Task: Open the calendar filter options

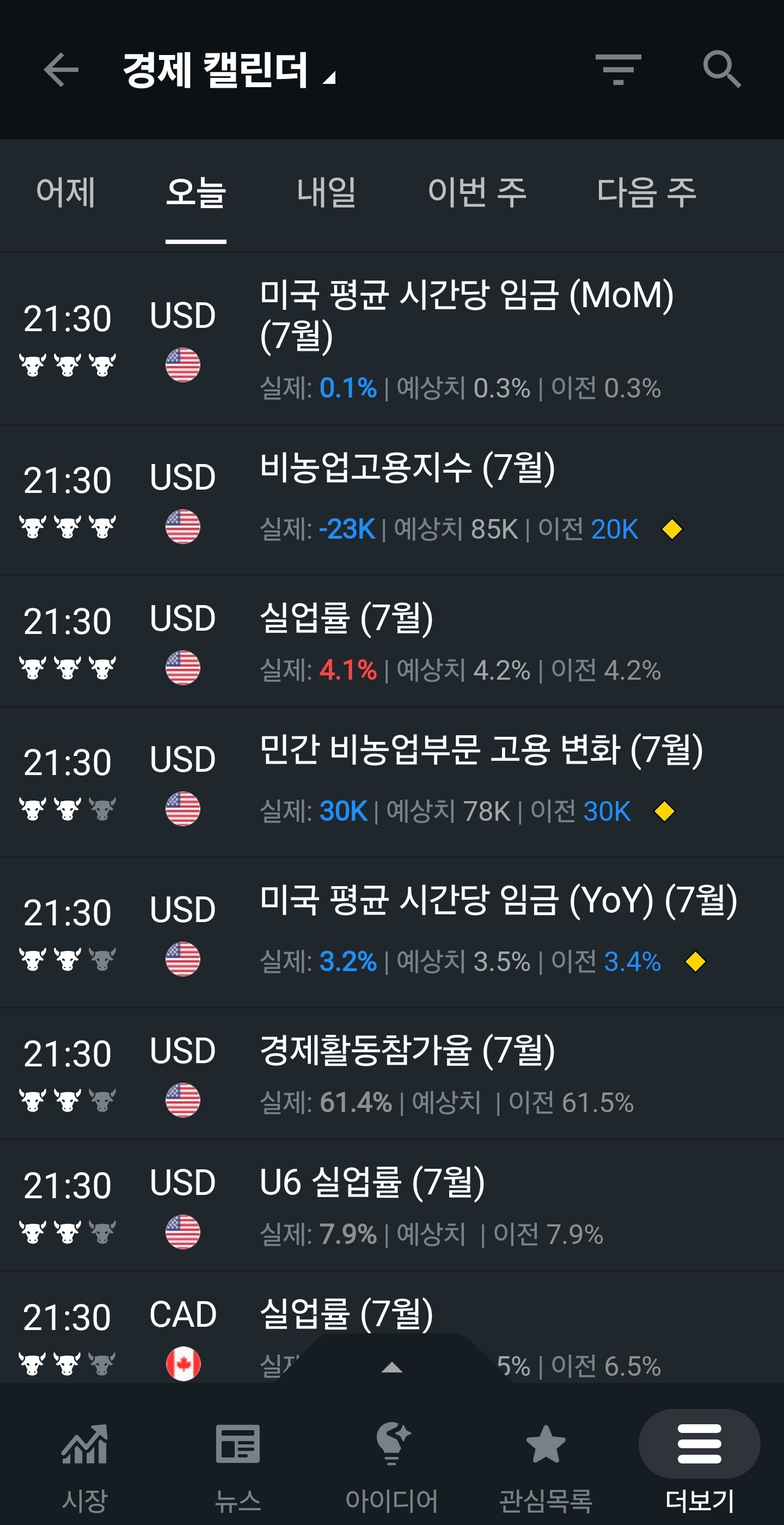Action: [x=618, y=70]
